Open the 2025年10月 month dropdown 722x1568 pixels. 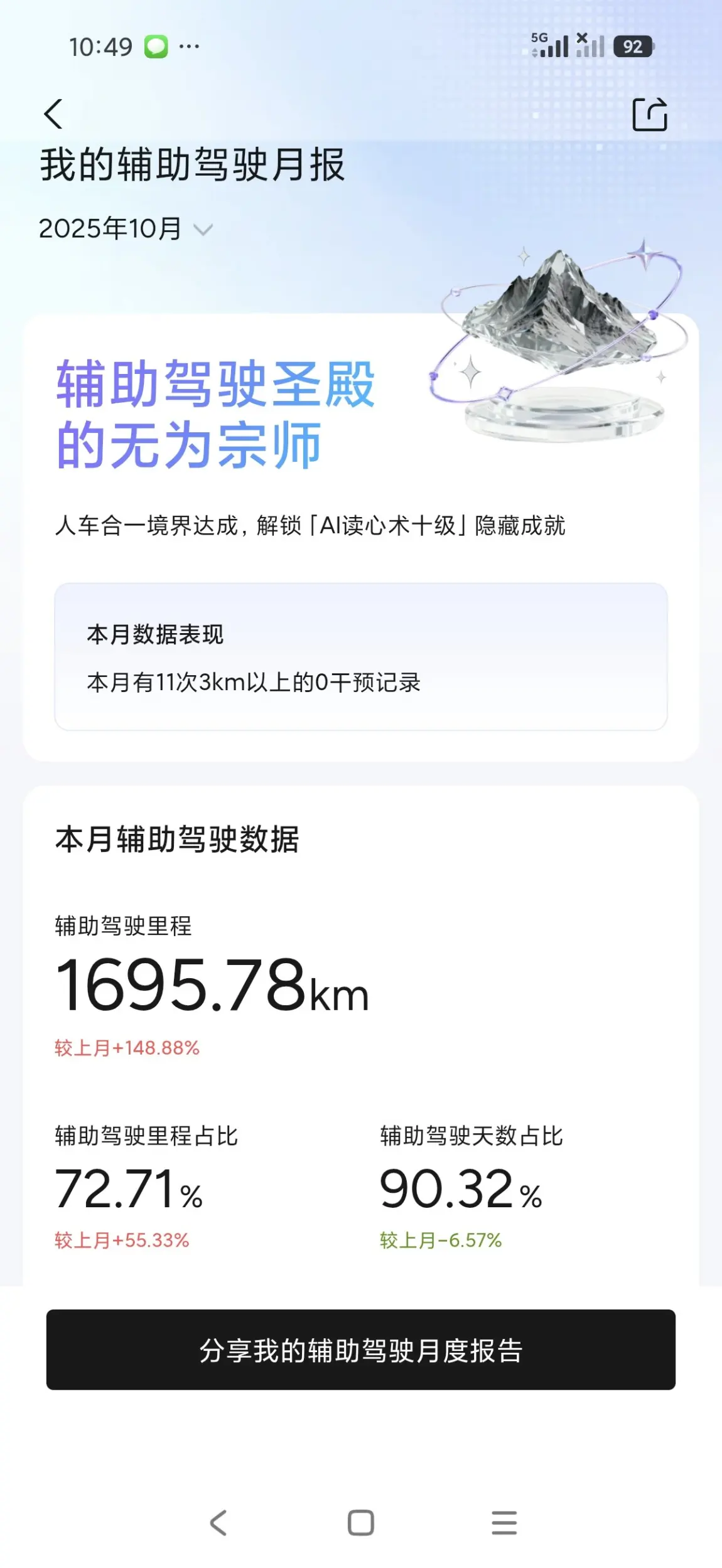(126, 229)
